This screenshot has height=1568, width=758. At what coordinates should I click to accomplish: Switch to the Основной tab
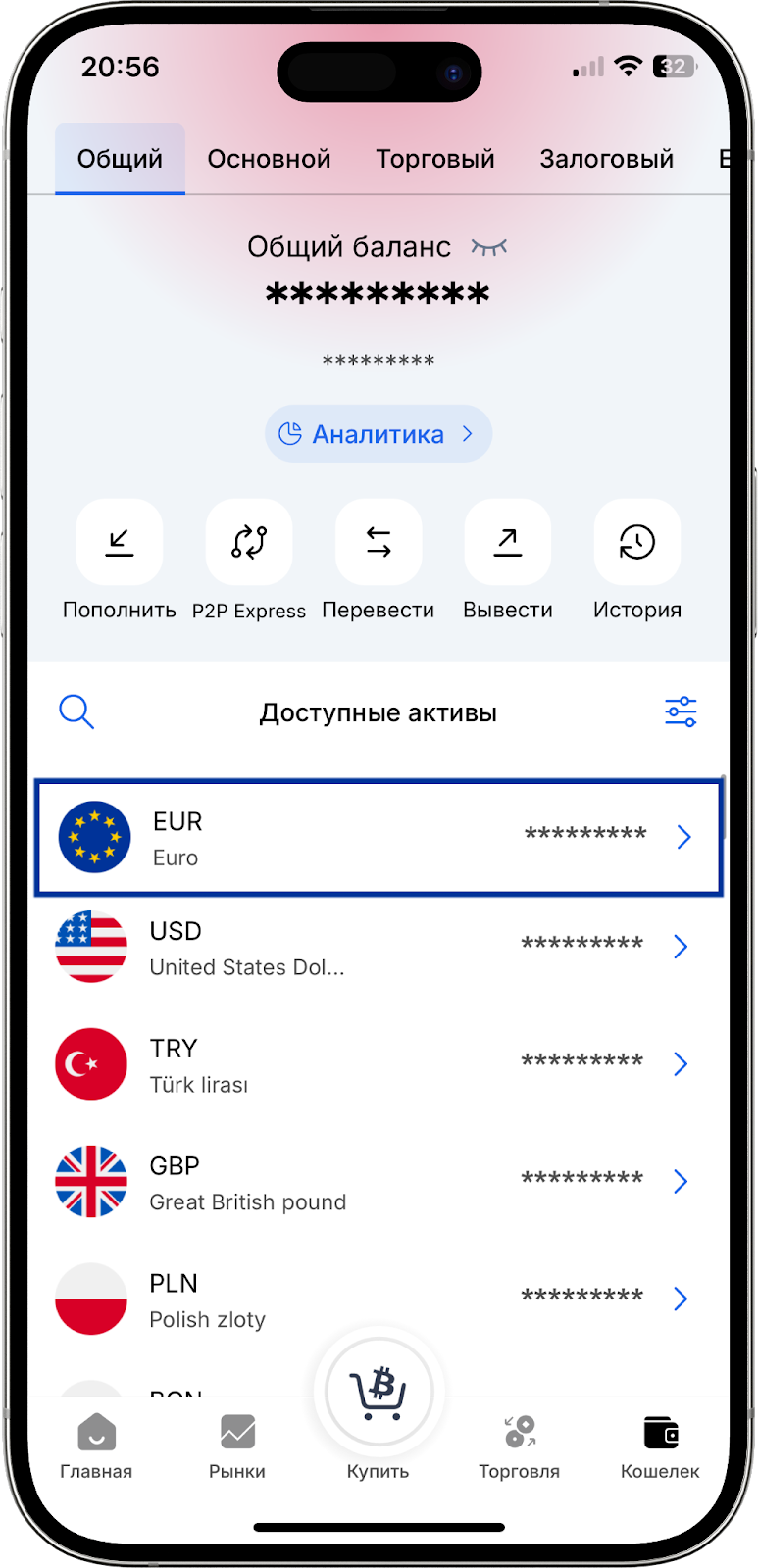click(269, 159)
